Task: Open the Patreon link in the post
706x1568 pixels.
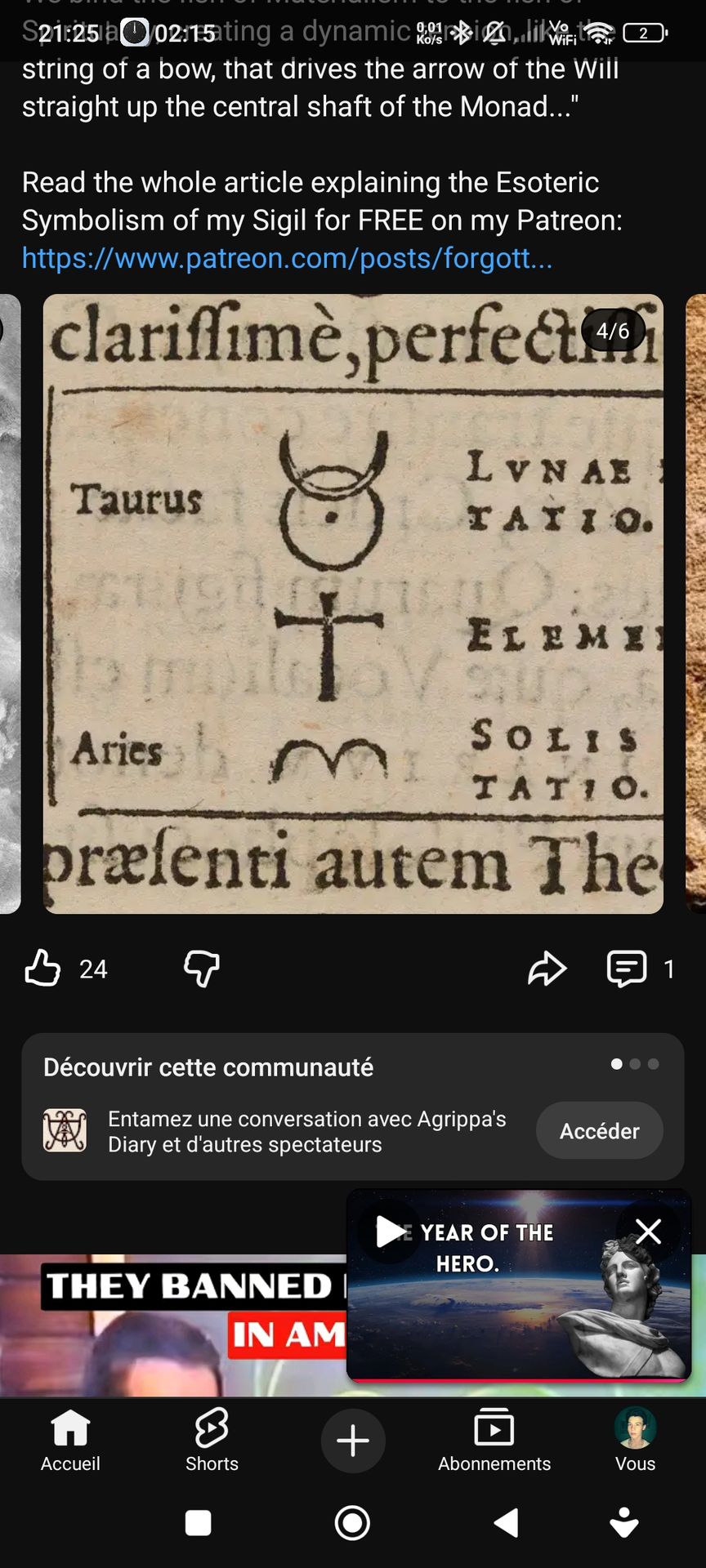Action: pyautogui.click(x=287, y=258)
